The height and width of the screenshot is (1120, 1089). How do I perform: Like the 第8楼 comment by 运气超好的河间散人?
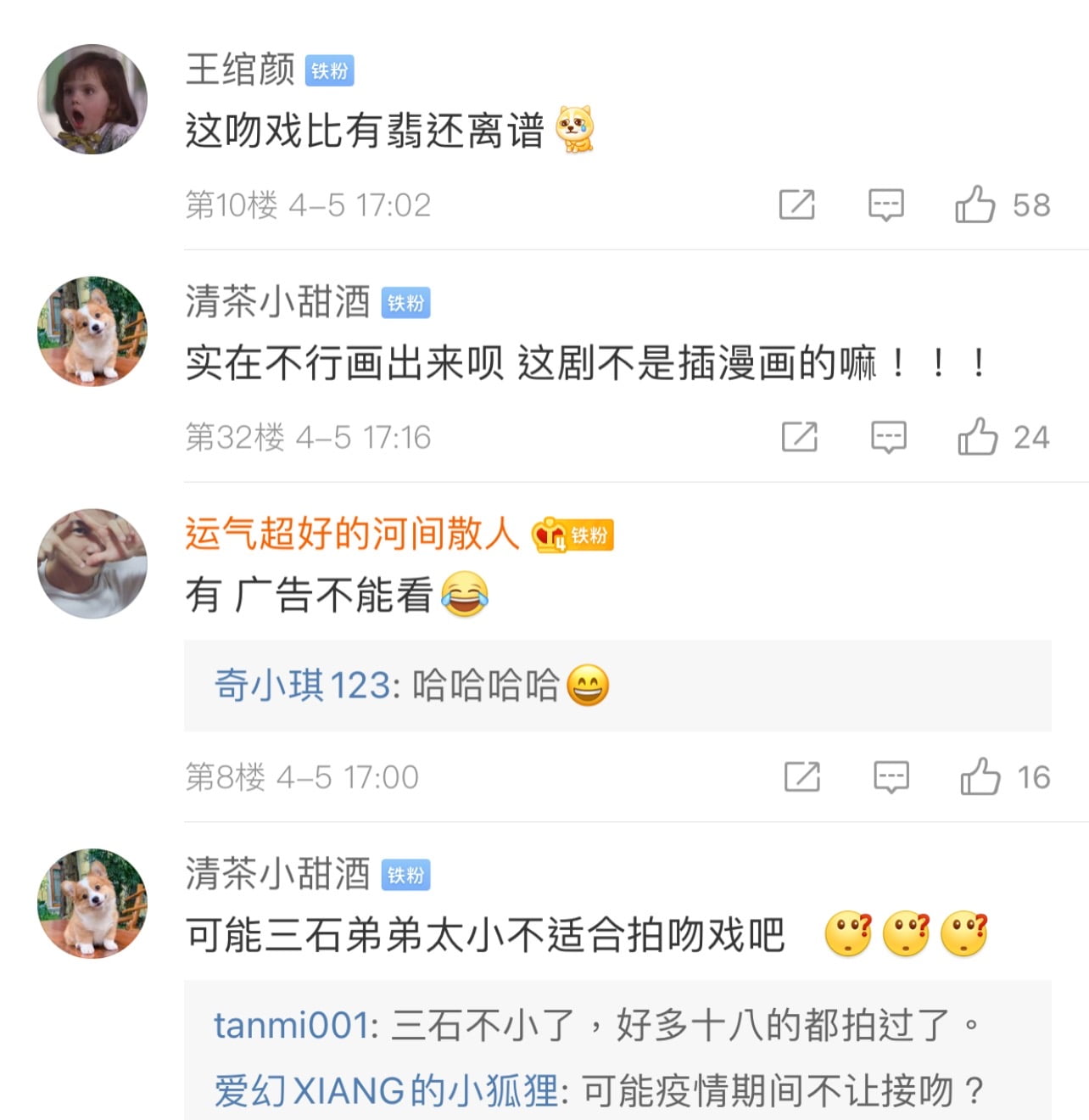980,776
